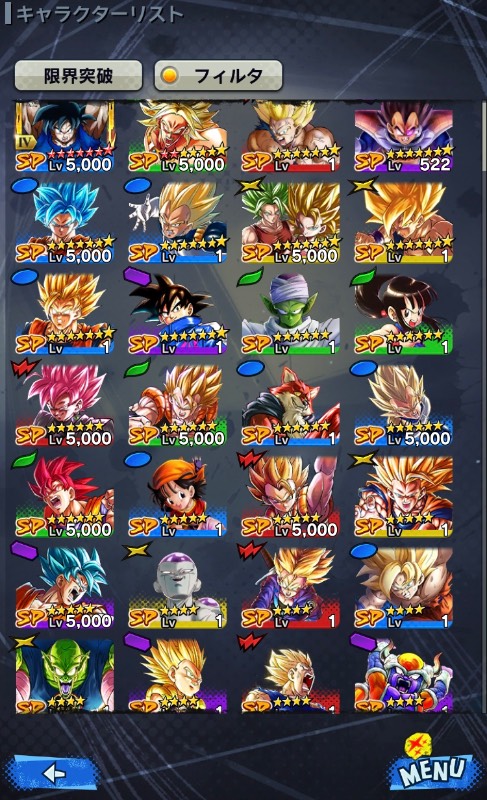Open the フィルタ filter button
487x800 pixels.
click(218, 76)
